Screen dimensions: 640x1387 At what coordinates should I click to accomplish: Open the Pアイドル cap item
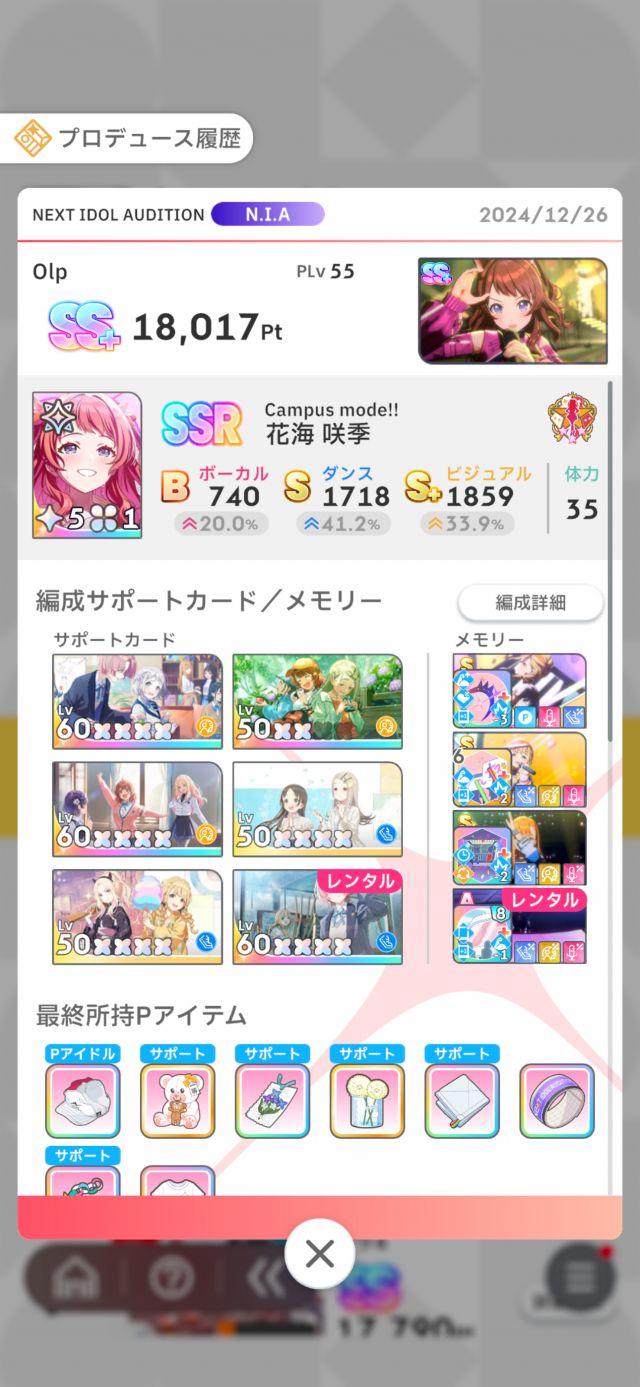[x=82, y=1101]
